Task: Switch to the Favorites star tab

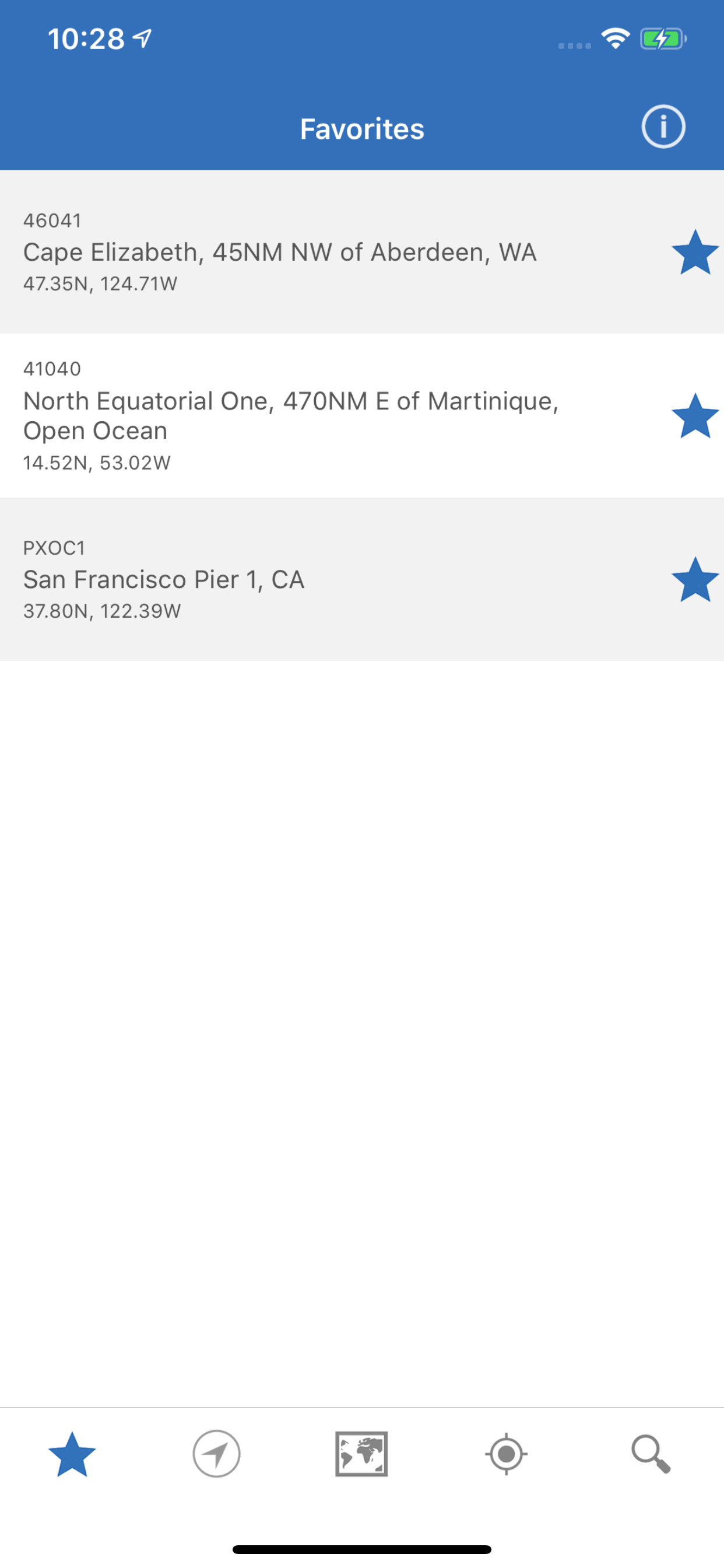Action: (x=72, y=1454)
